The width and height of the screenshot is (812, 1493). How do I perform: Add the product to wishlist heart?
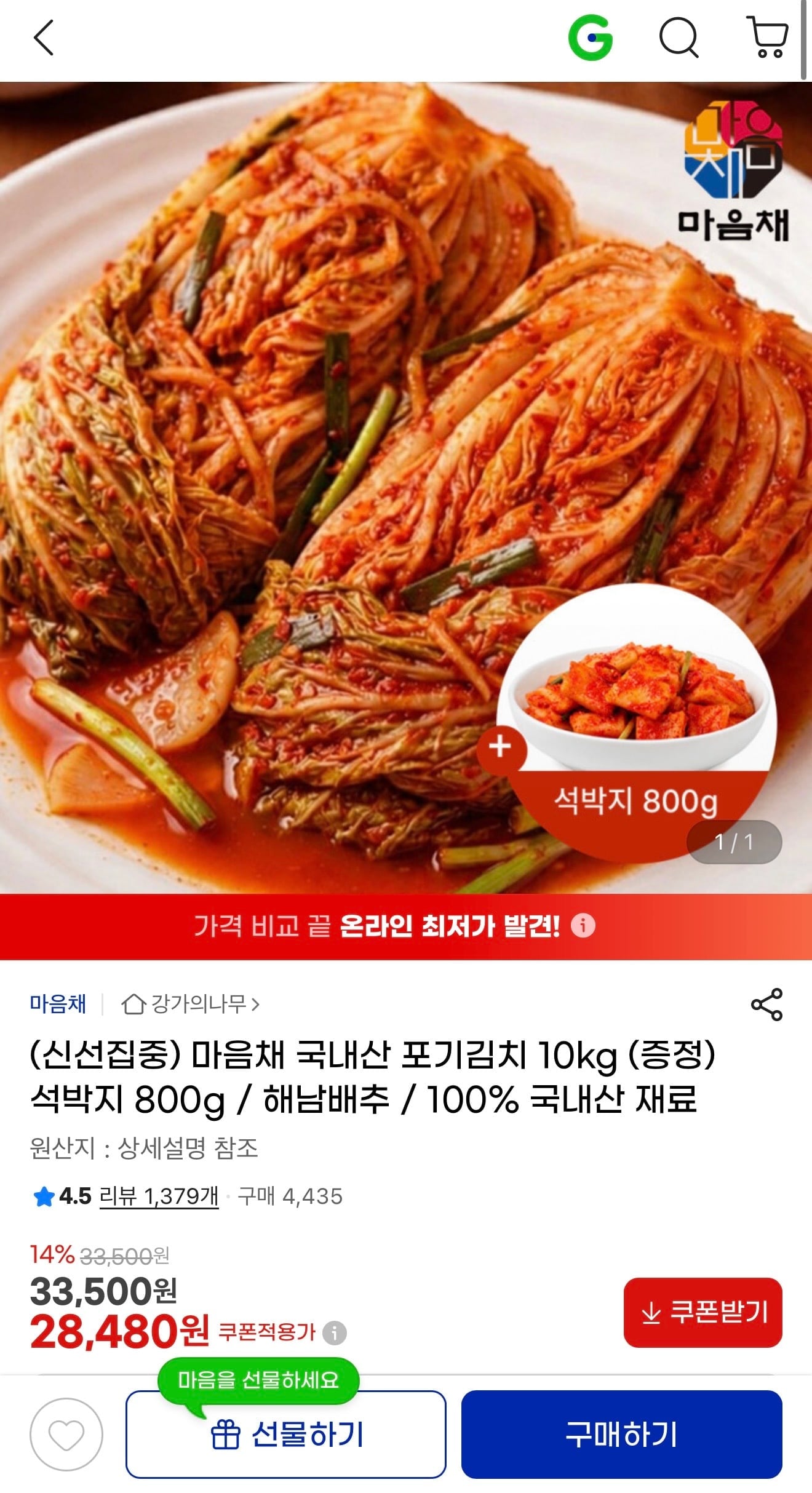(66, 1435)
